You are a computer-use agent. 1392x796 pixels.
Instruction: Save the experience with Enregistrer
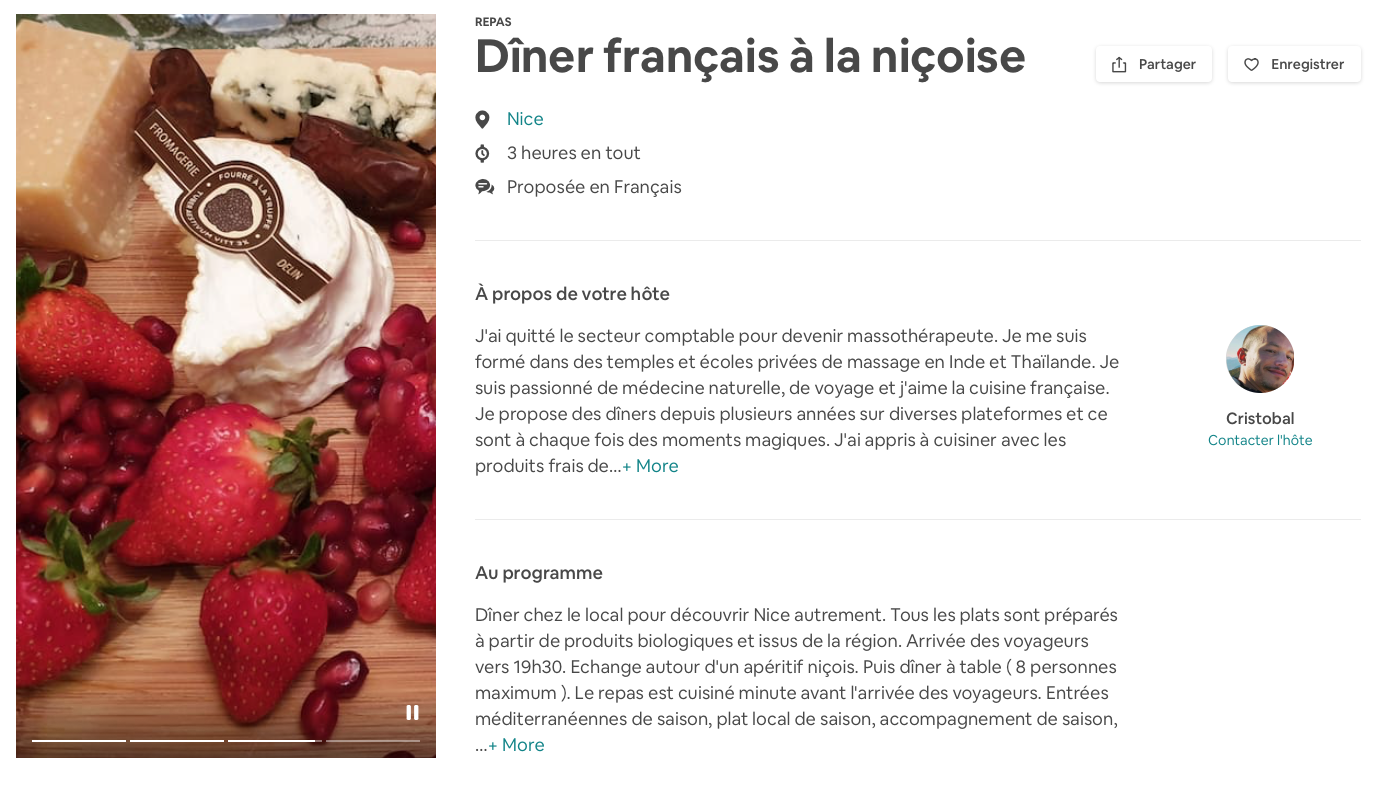(x=1293, y=64)
